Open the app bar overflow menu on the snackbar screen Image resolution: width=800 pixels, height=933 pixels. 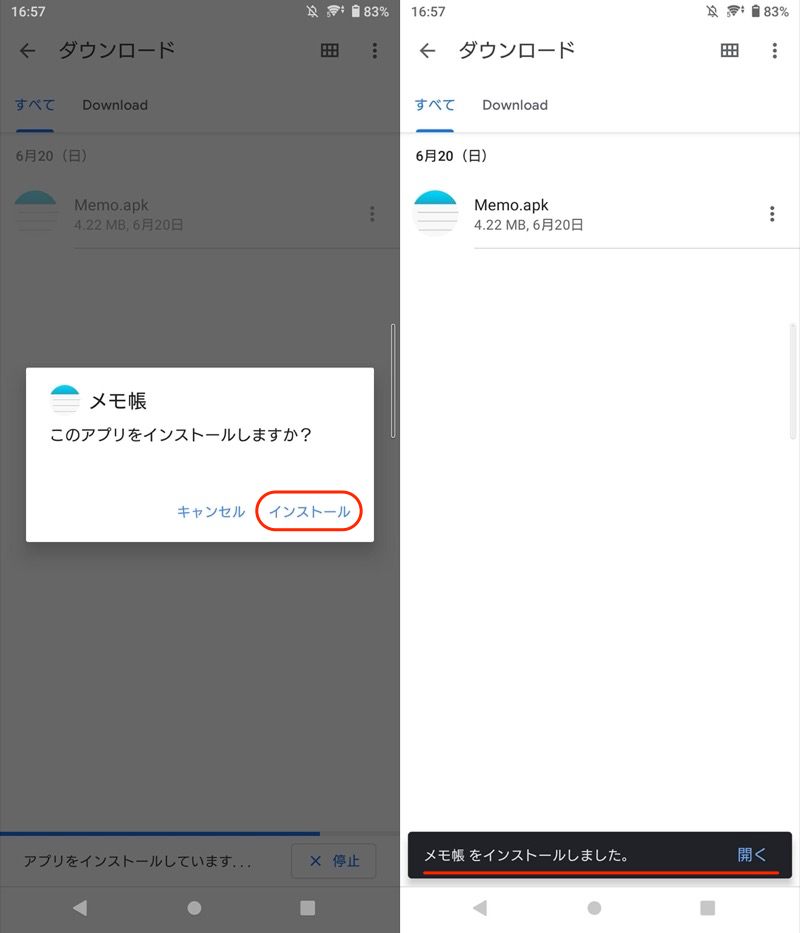[774, 51]
